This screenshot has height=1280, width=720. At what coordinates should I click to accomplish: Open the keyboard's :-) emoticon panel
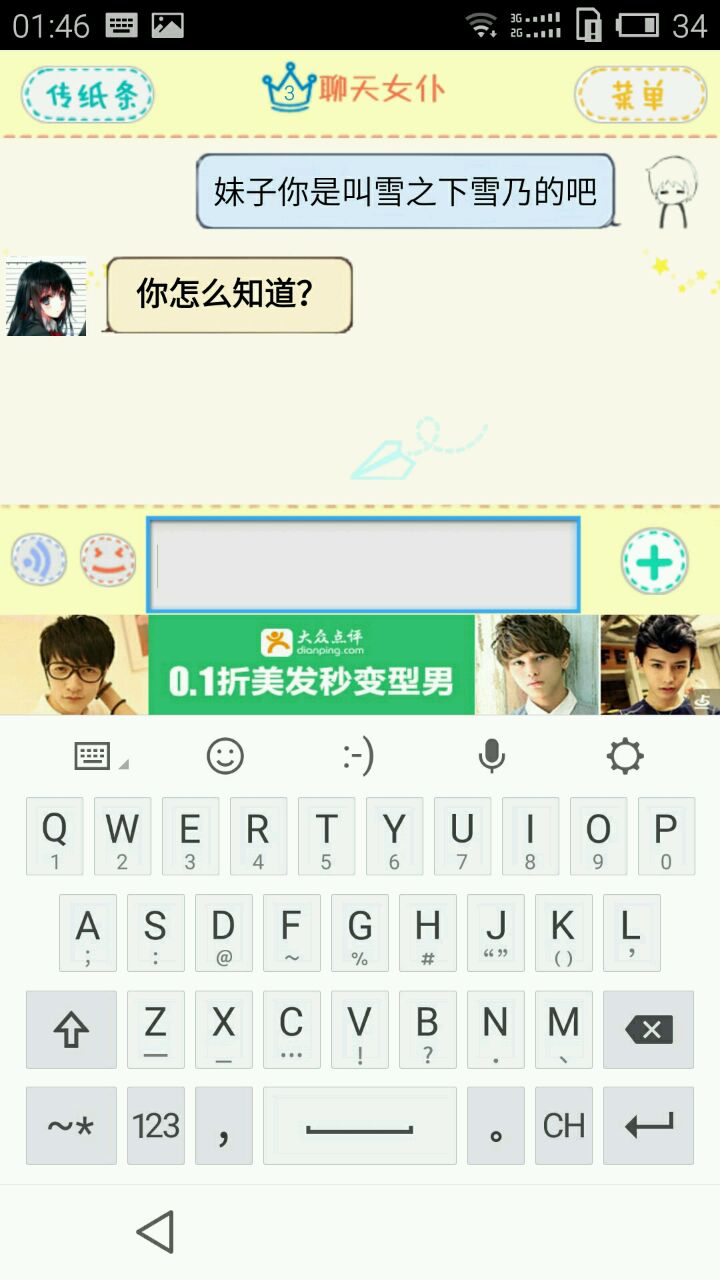(358, 757)
